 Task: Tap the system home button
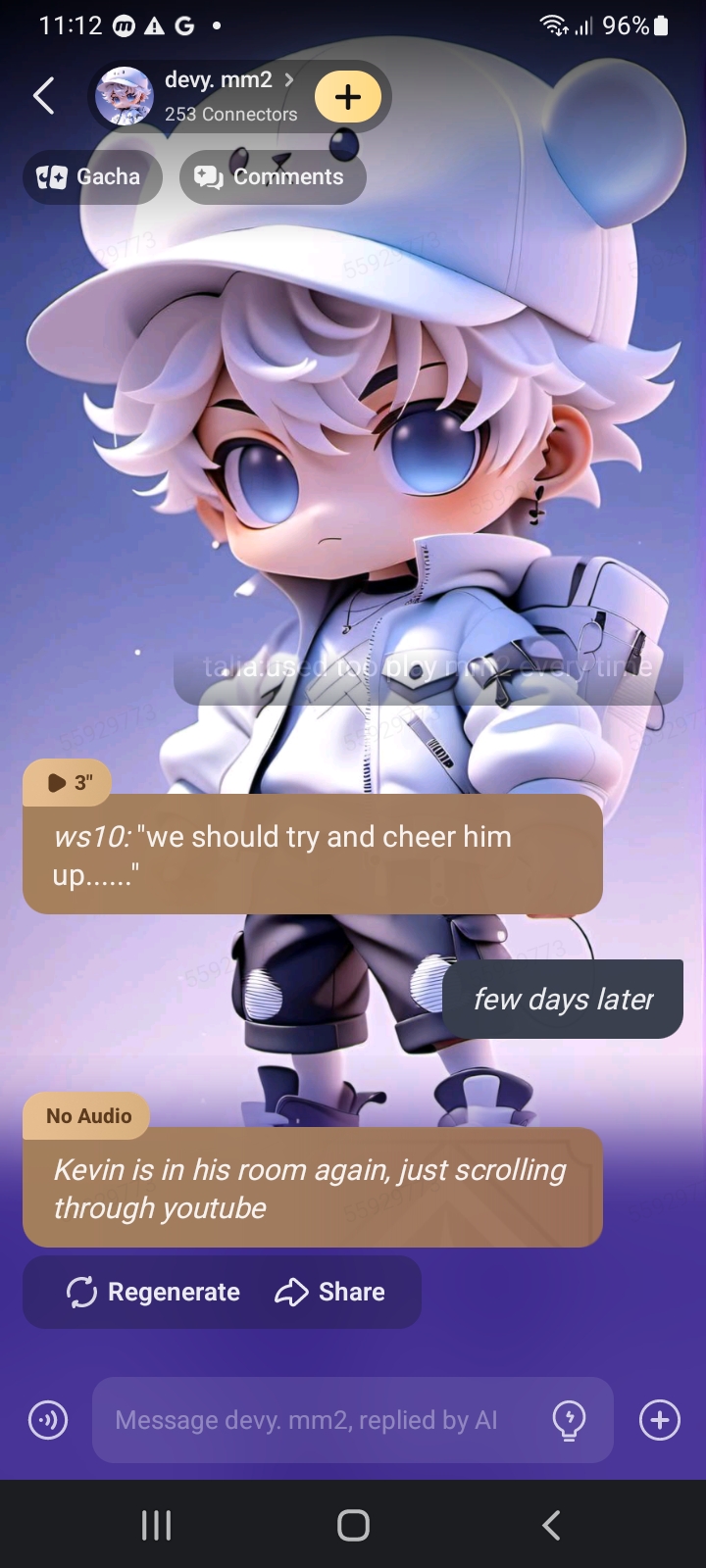tap(353, 1525)
